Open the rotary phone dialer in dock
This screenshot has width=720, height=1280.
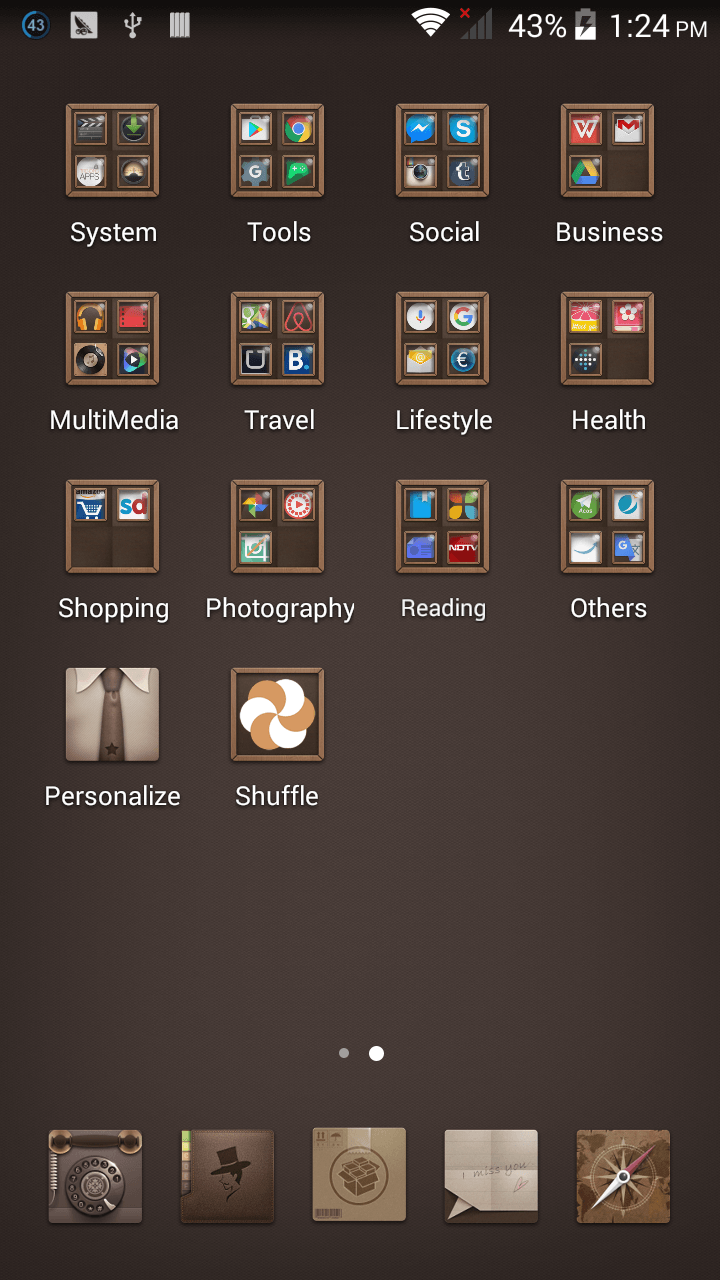(95, 1176)
